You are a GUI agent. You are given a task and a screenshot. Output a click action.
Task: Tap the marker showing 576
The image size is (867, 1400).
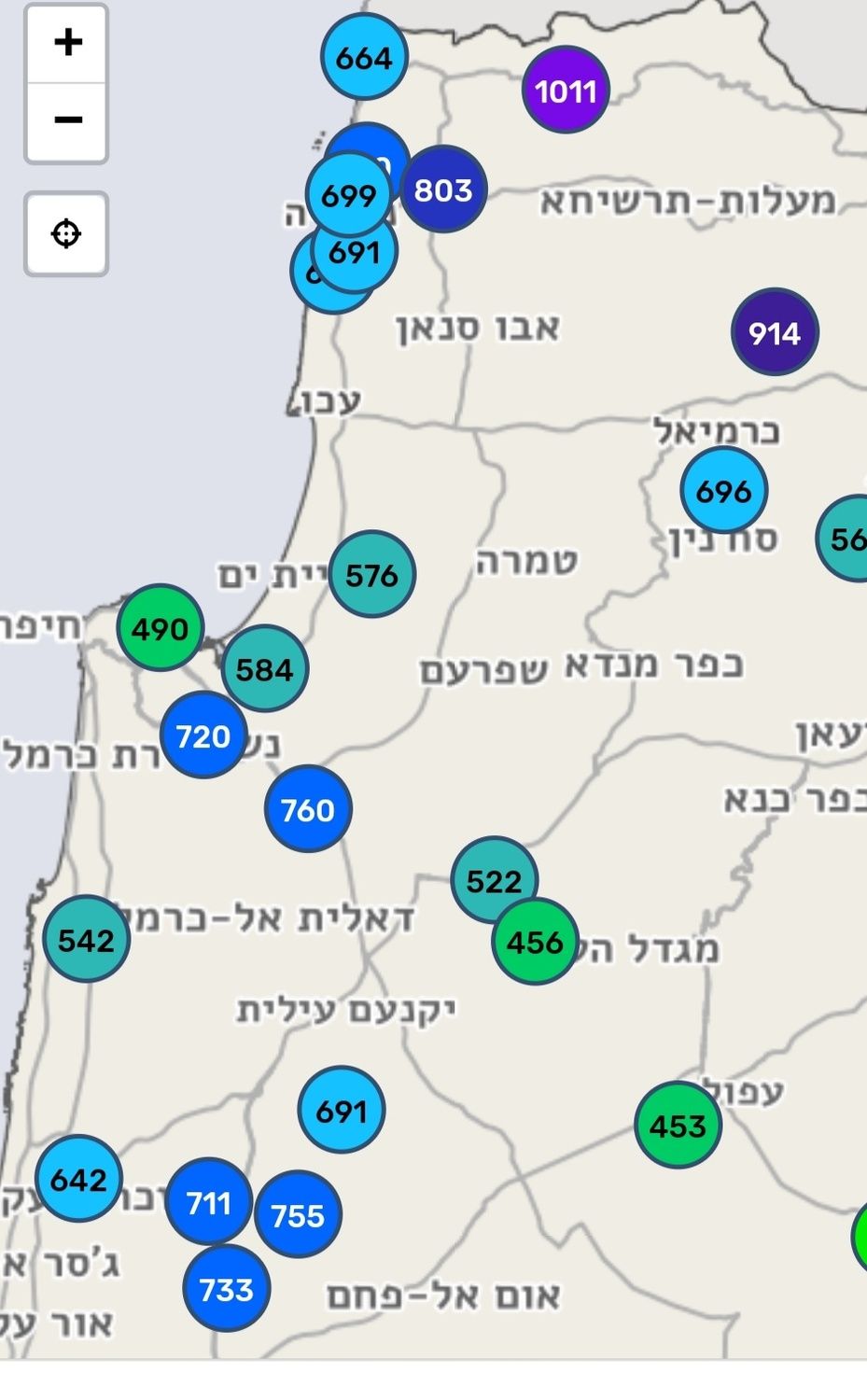[372, 575]
